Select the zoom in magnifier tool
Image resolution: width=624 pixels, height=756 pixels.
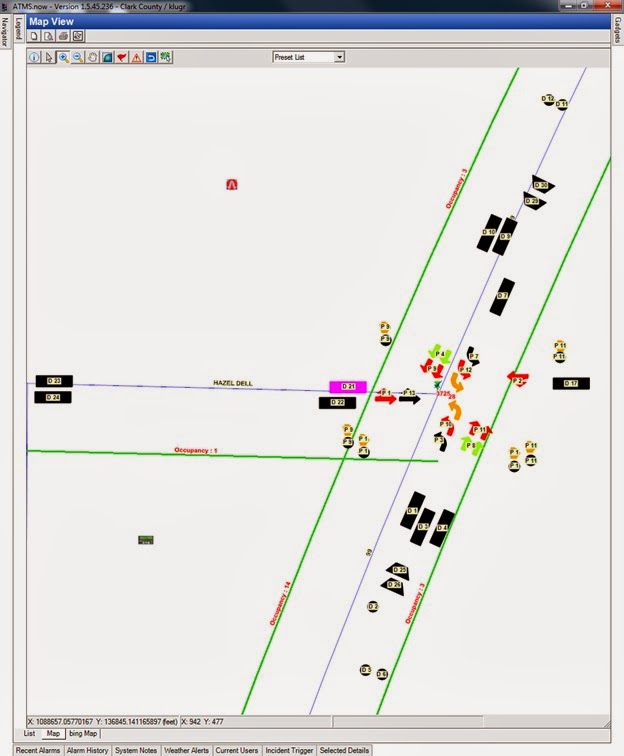pos(63,57)
